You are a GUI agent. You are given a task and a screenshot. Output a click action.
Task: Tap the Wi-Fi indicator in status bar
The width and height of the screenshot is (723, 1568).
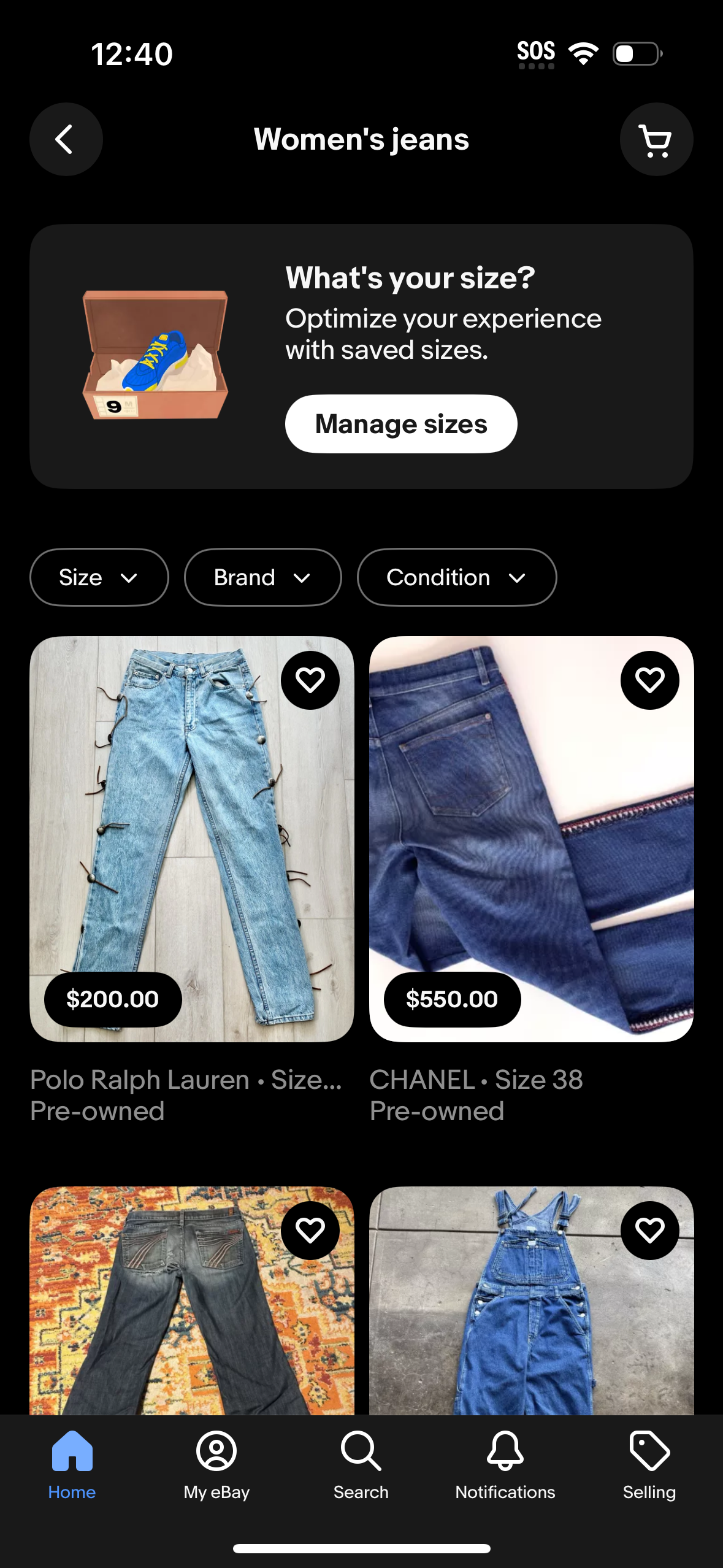click(583, 53)
